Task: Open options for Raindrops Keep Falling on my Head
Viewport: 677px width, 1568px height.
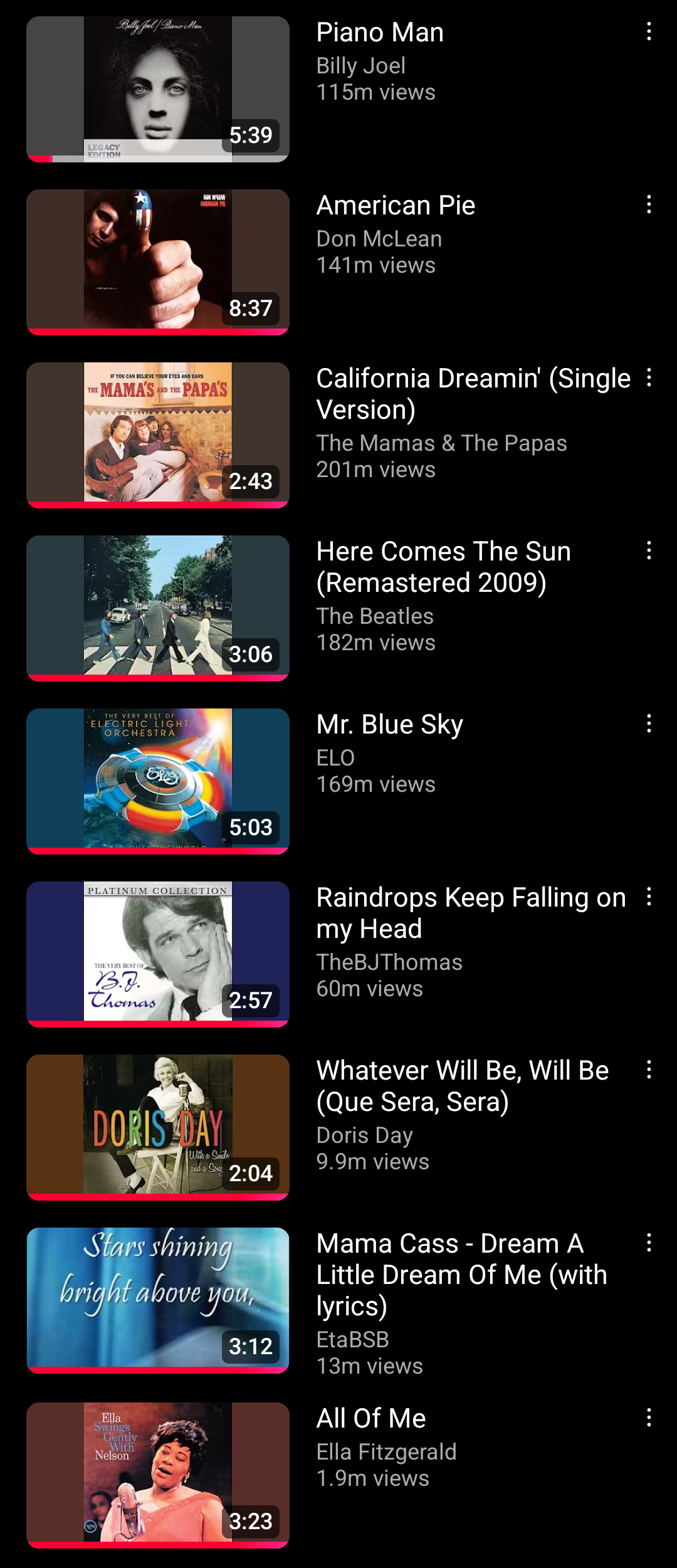Action: (649, 898)
